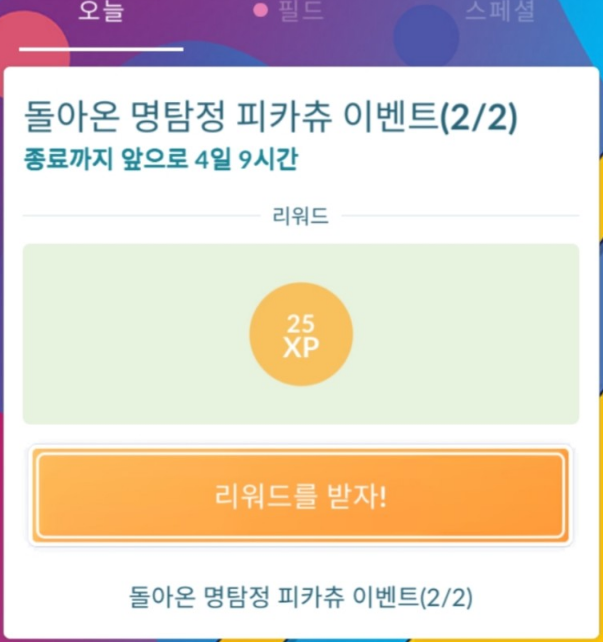
Task: Claim reward with 리워드를 받자! button
Action: tap(301, 496)
